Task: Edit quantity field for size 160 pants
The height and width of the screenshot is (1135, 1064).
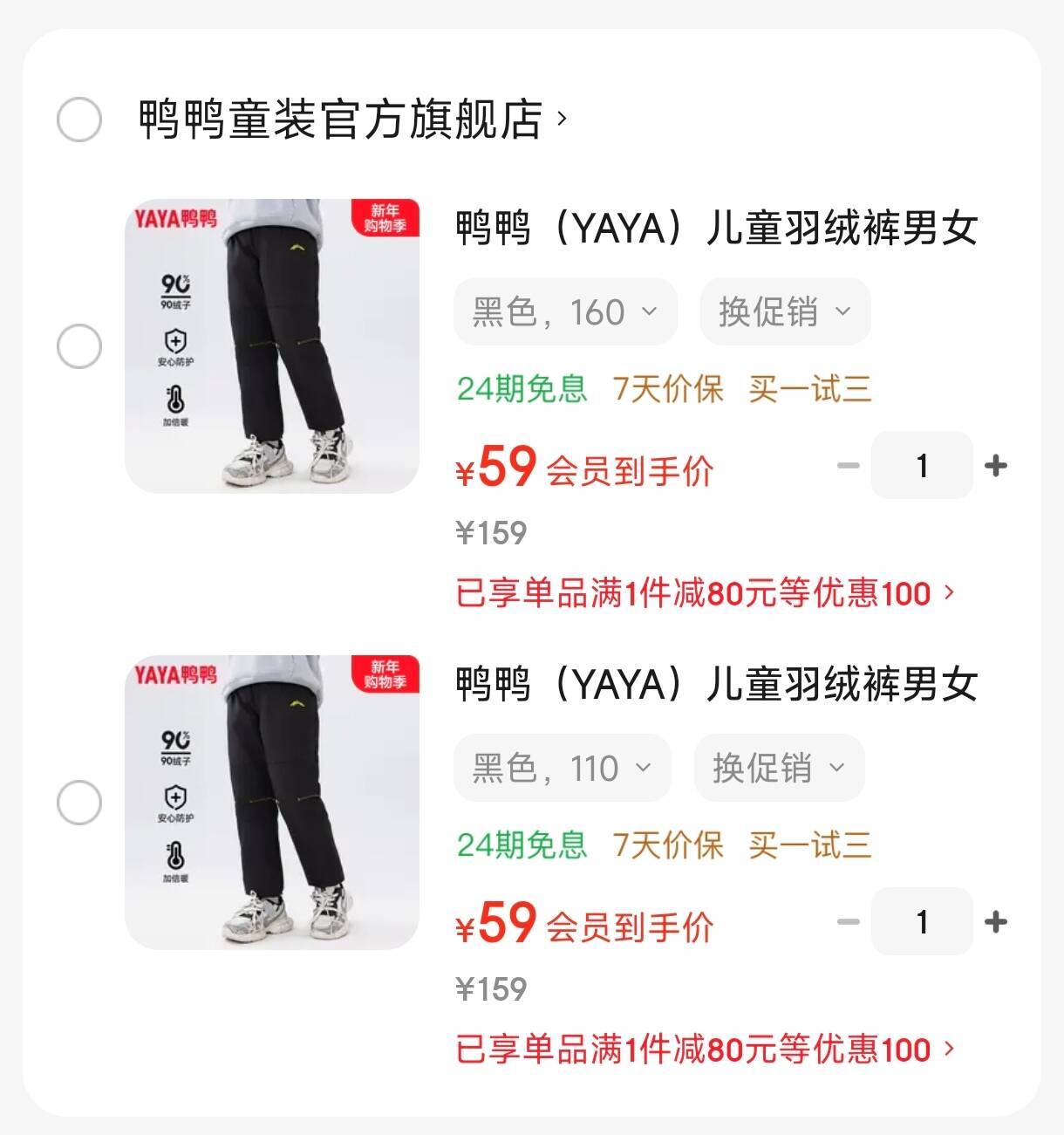Action: point(922,466)
